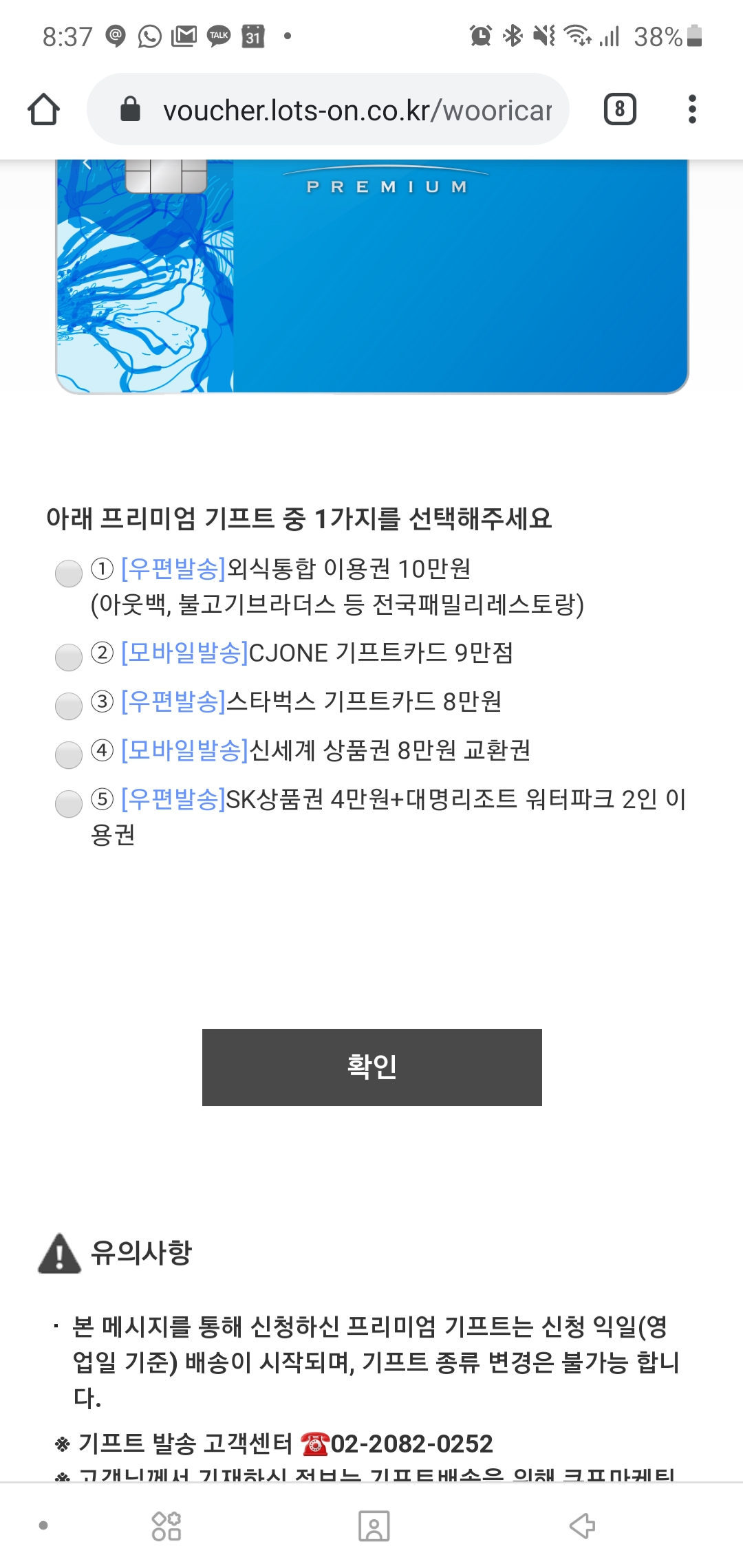This screenshot has width=743, height=1568.
Task: Tap the voucher.lots-on.co.kr address bar
Action: (344, 110)
